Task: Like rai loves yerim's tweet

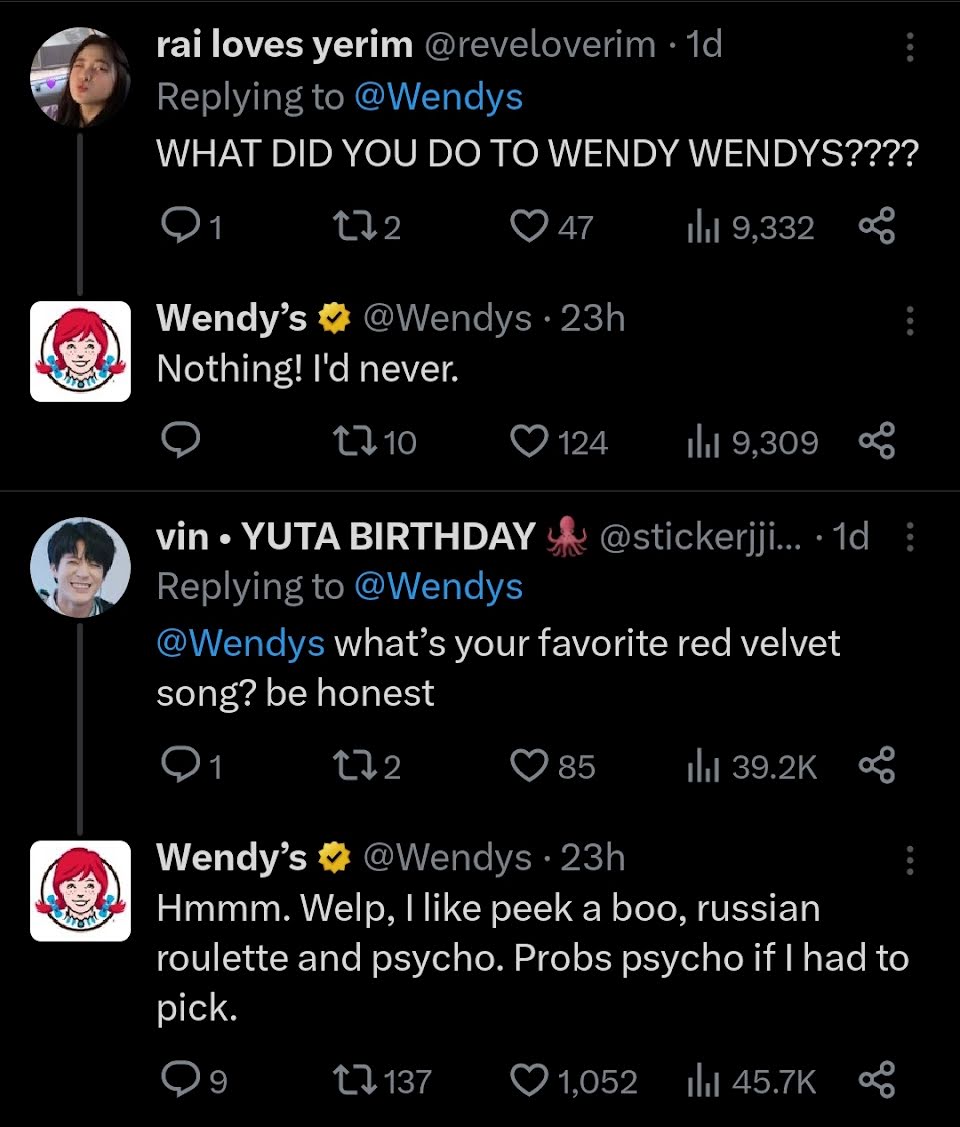Action: tap(527, 228)
